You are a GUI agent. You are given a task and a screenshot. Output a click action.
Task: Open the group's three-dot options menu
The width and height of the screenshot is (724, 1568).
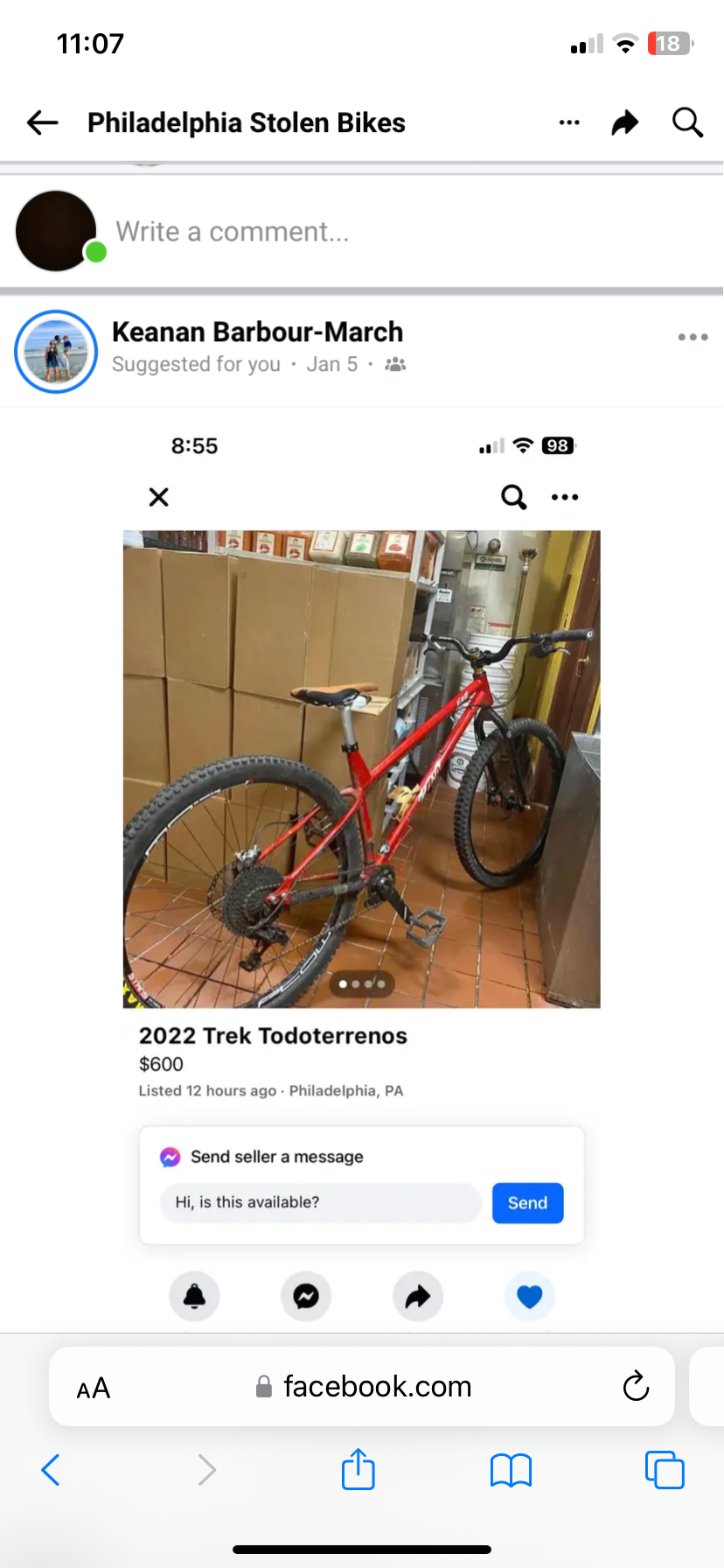[x=569, y=122]
